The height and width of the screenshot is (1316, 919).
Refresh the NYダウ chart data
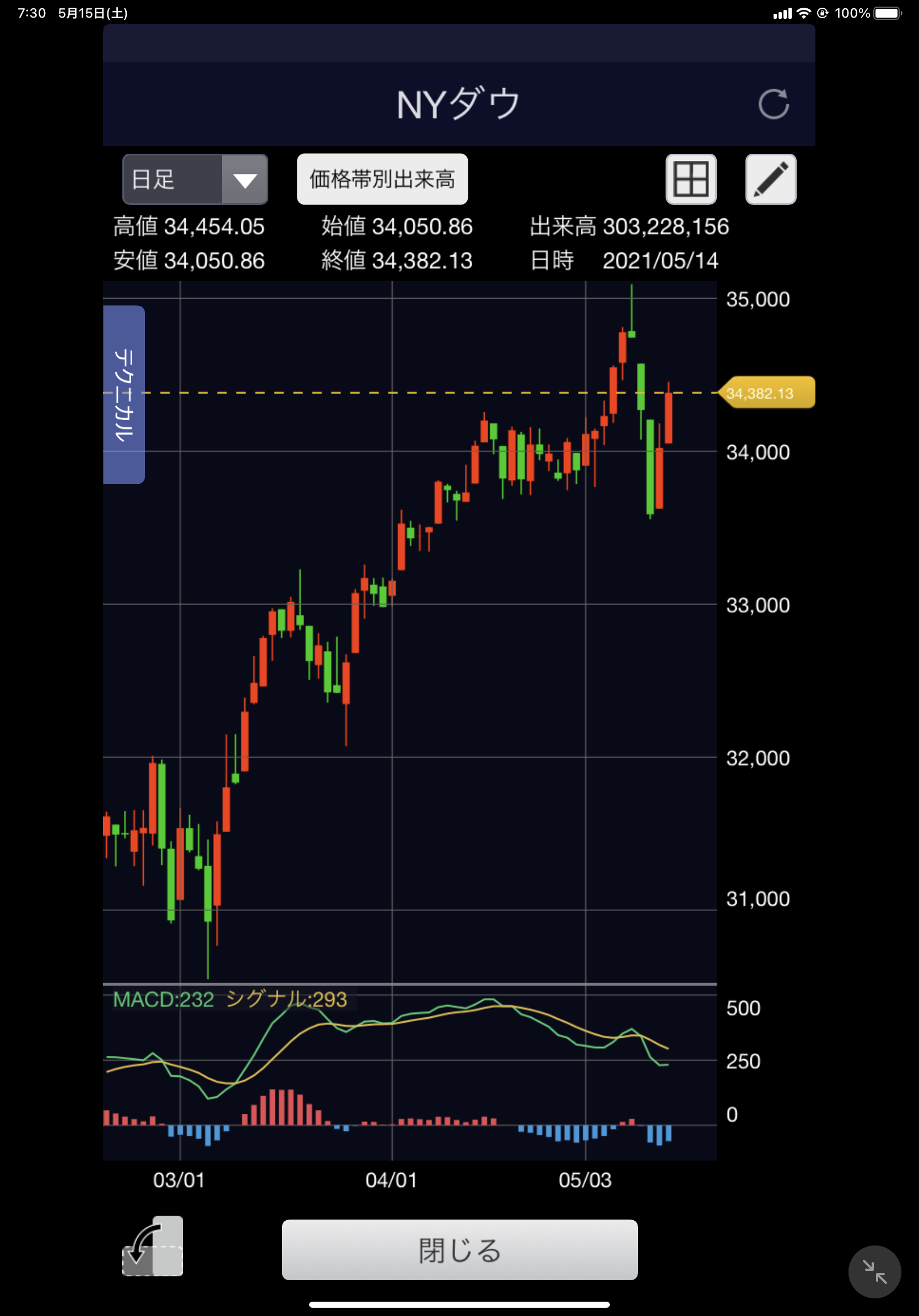[774, 104]
